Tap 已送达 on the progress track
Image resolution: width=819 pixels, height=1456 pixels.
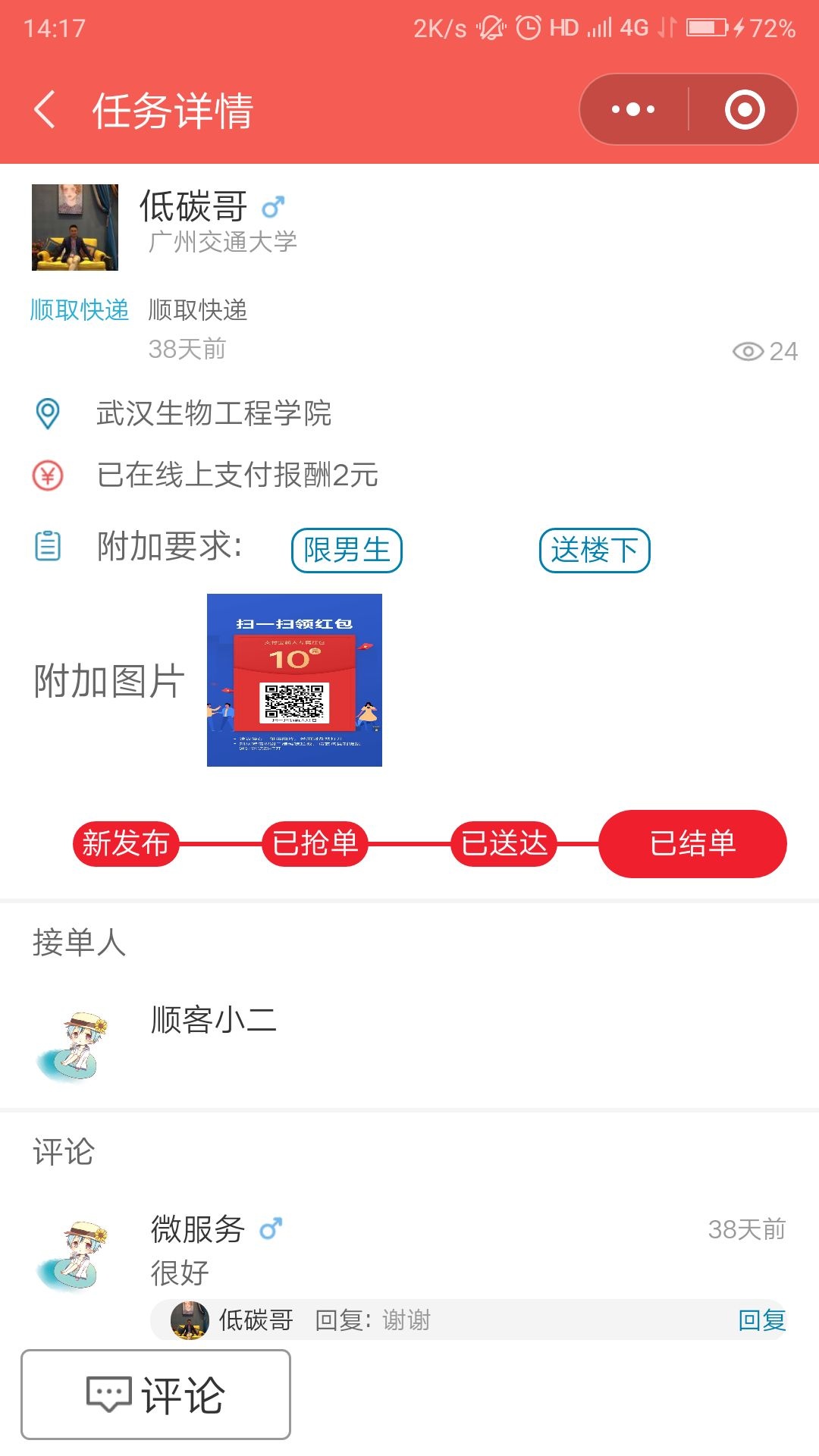tap(504, 843)
